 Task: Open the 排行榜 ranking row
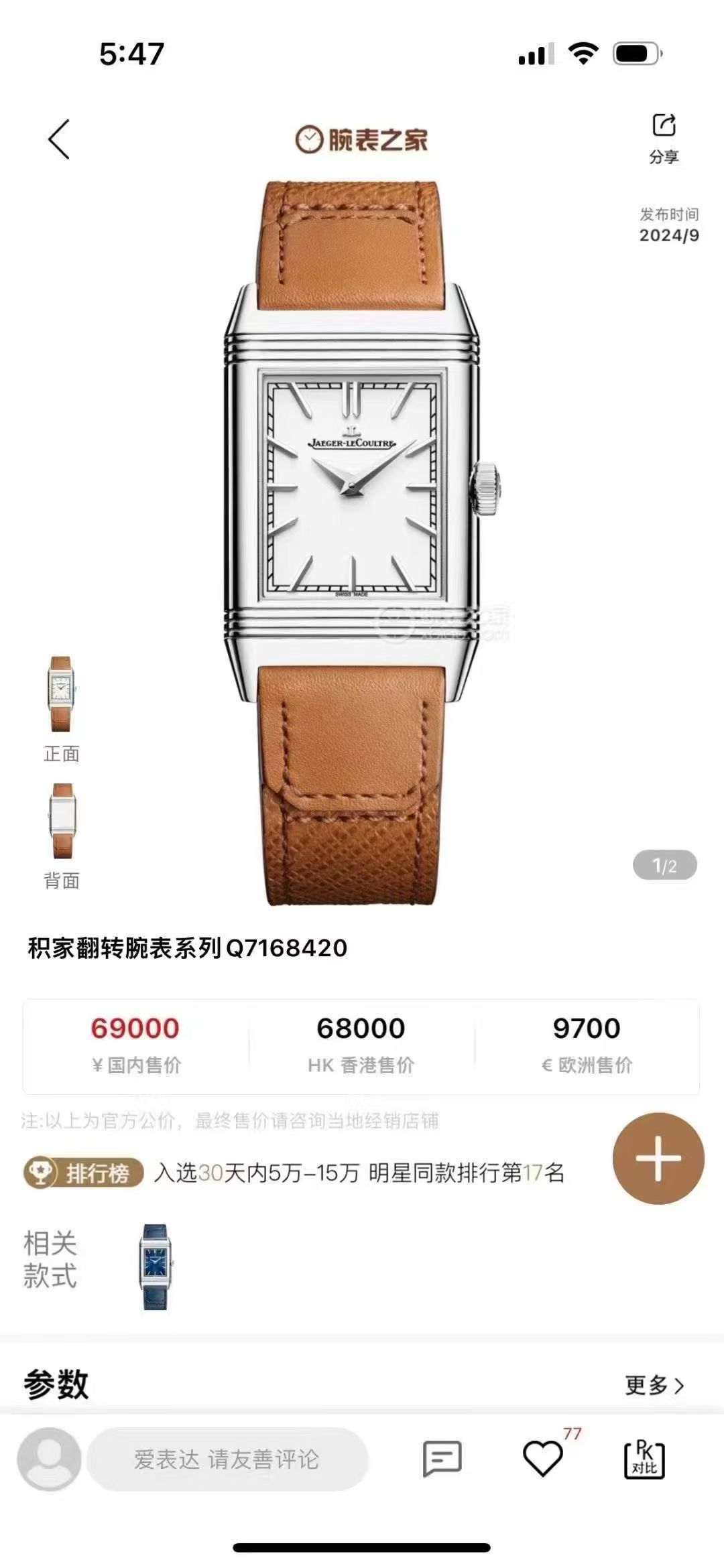[295, 1173]
